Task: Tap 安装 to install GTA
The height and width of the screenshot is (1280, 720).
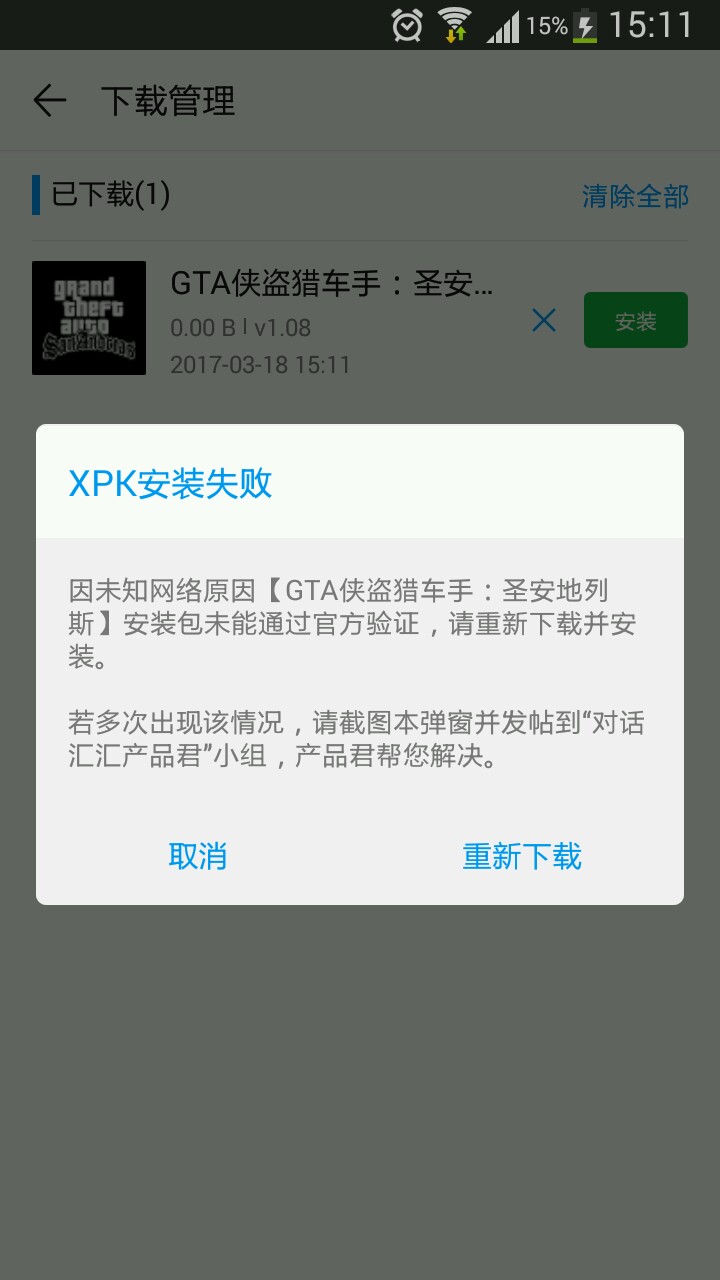Action: click(635, 320)
